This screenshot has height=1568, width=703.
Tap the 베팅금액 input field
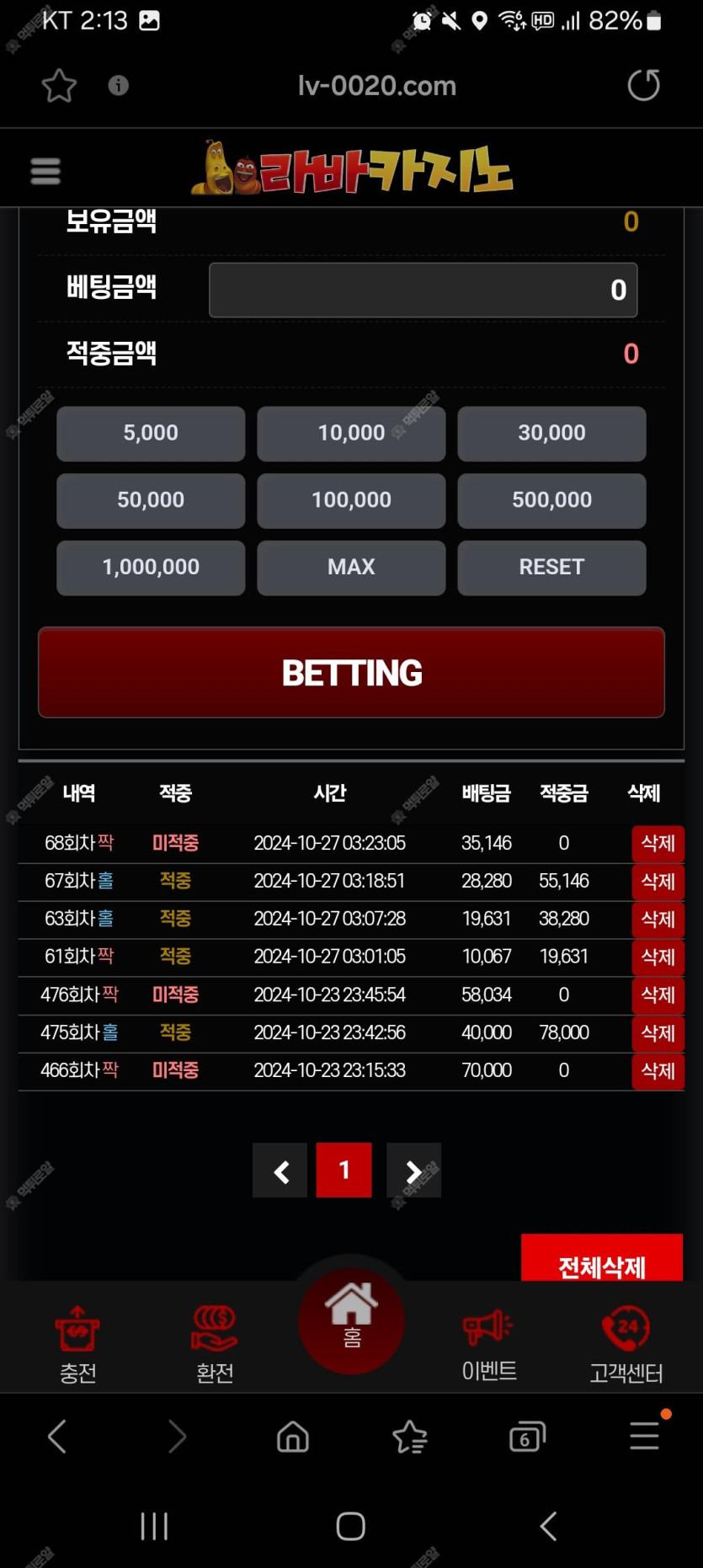pos(423,290)
